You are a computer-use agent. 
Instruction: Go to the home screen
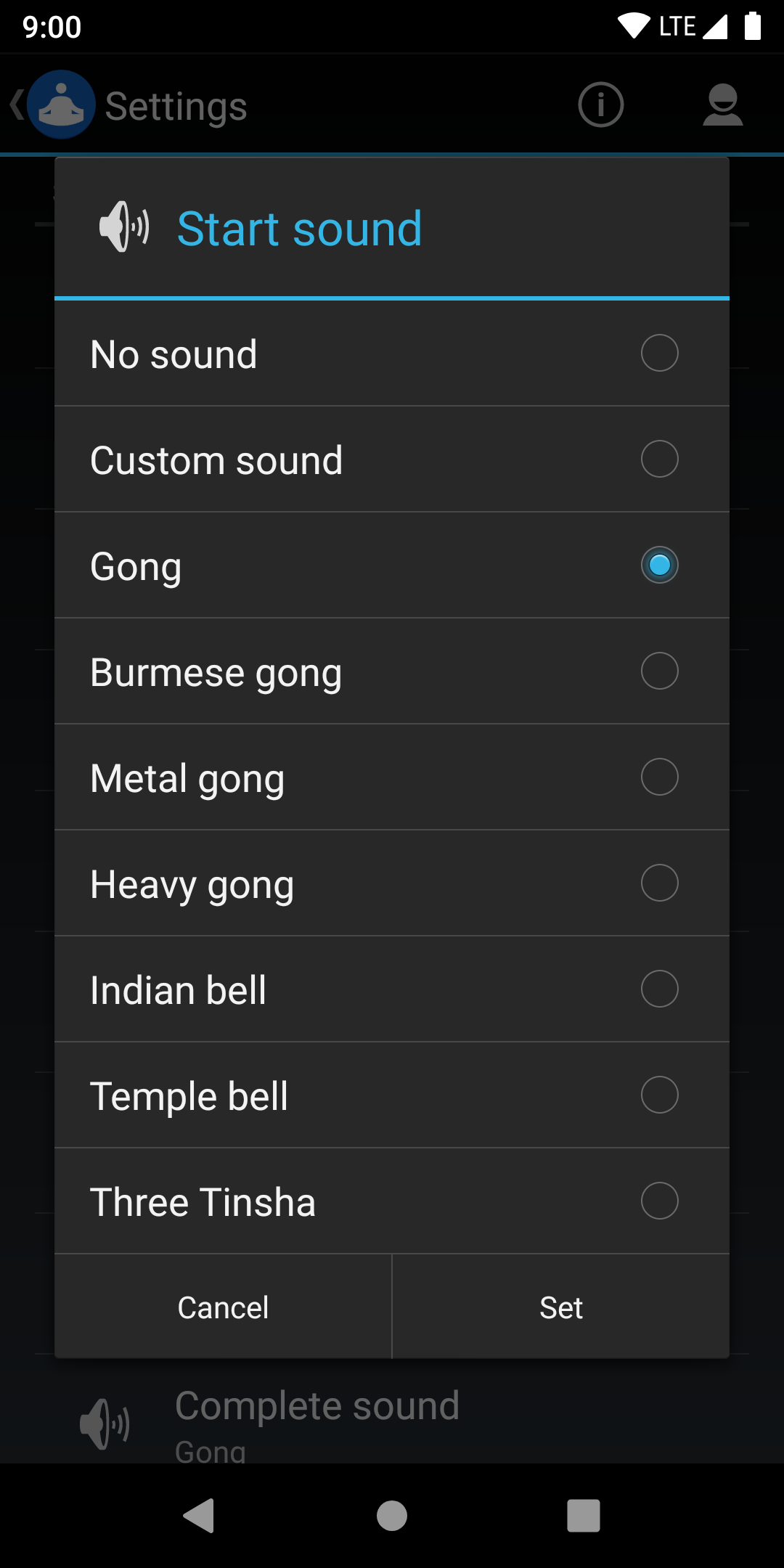pyautogui.click(x=392, y=1516)
